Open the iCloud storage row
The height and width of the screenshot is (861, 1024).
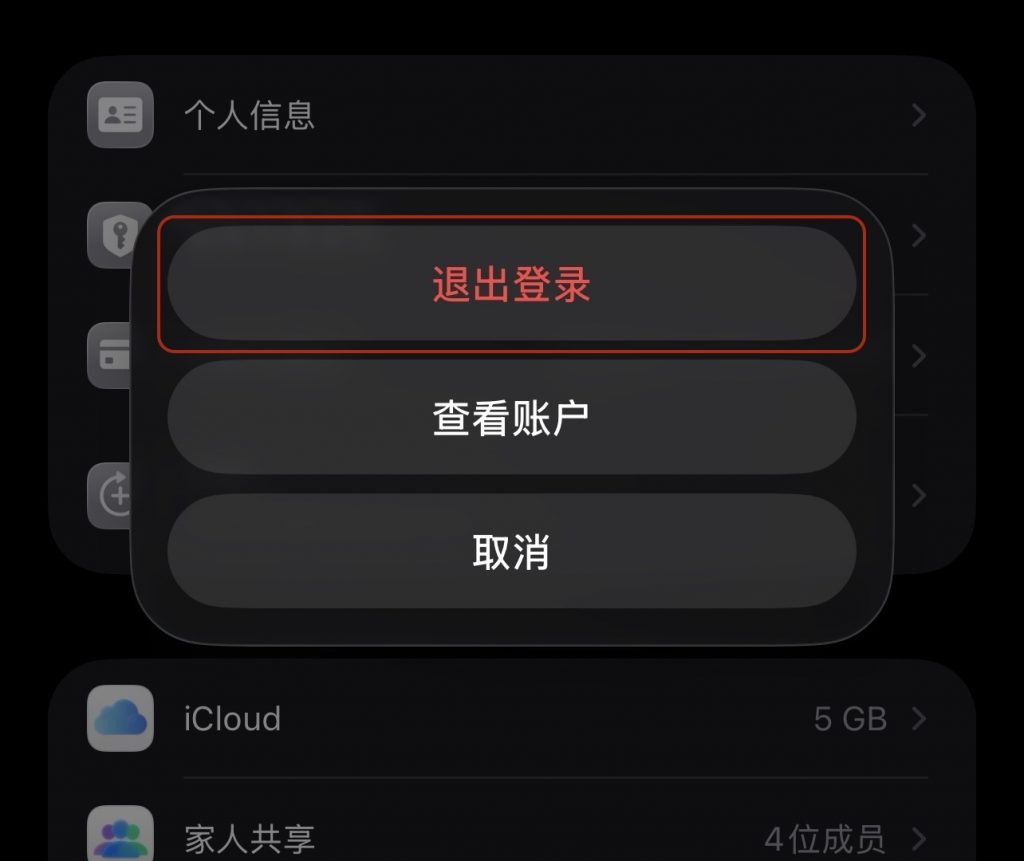pos(510,718)
